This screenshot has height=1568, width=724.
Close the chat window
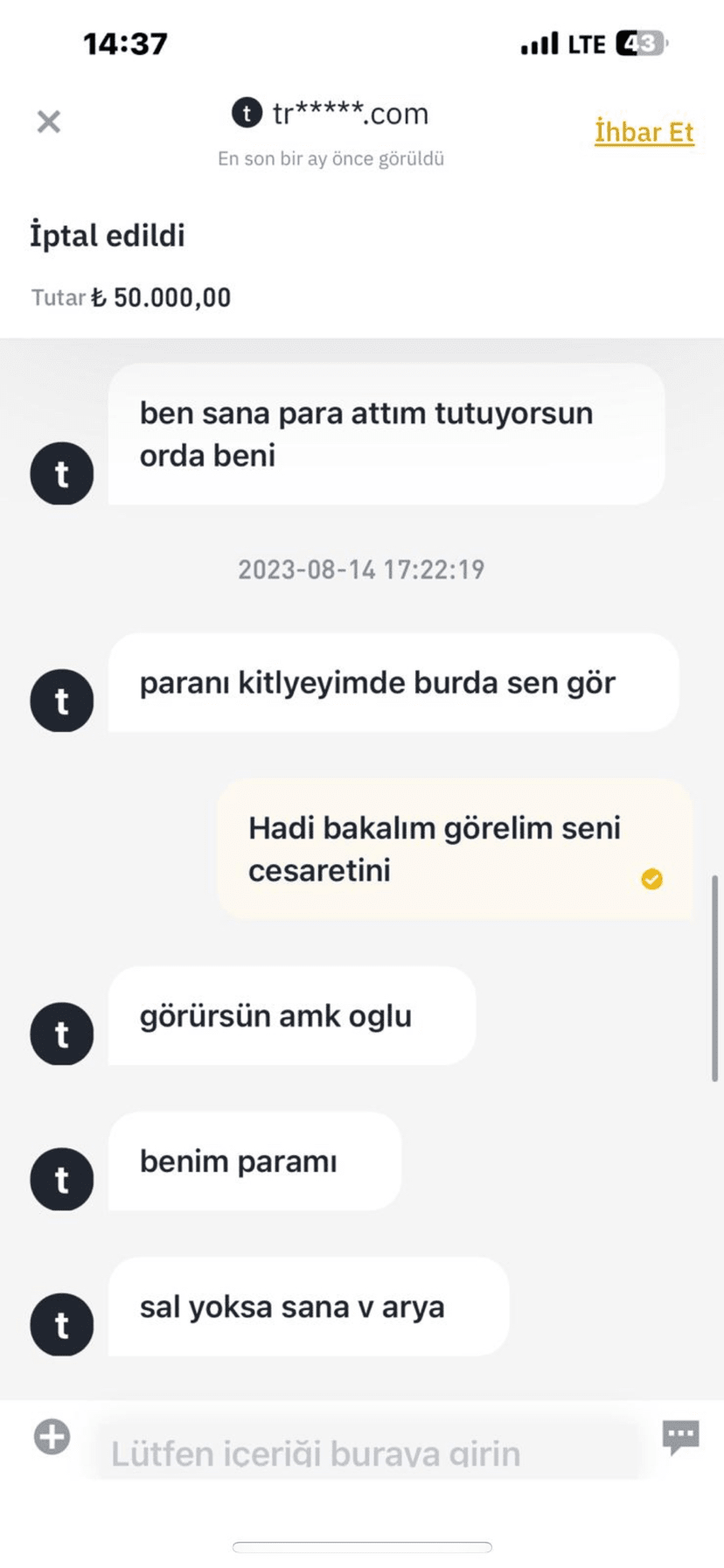pyautogui.click(x=49, y=122)
